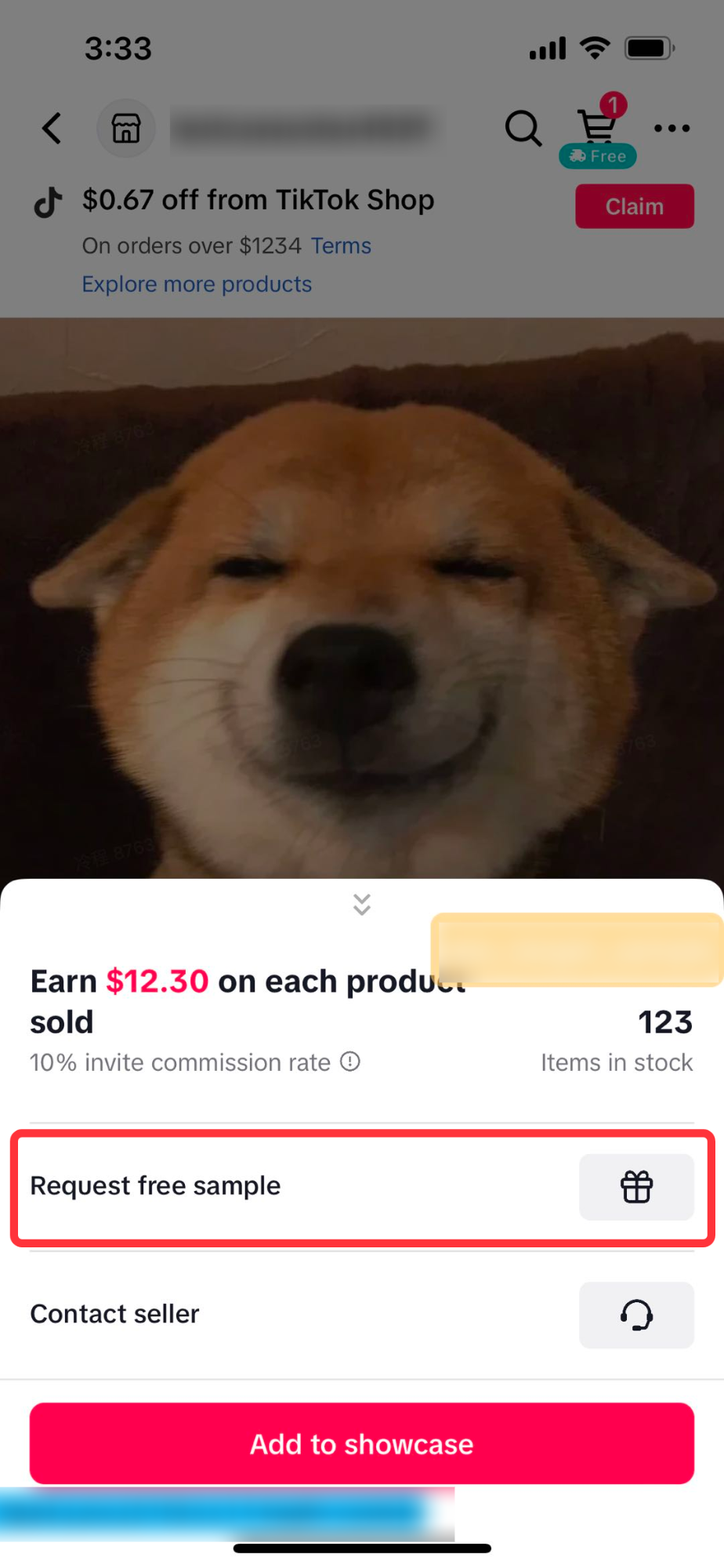Add product to showcase
This screenshot has height=1568, width=724.
click(361, 1444)
